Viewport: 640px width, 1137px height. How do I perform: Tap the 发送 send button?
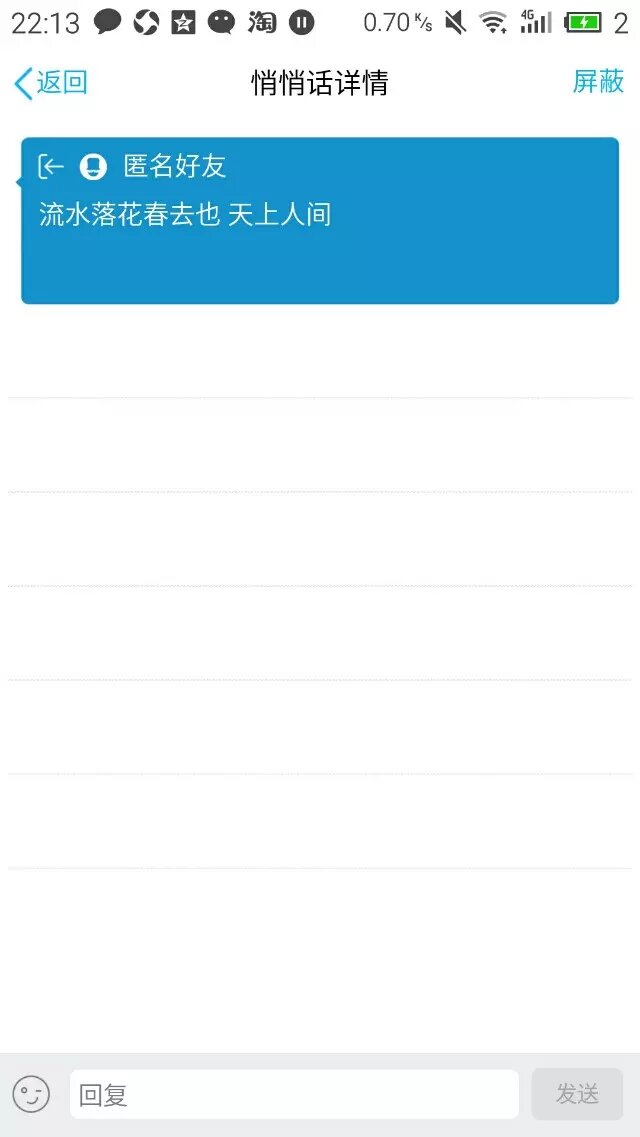coord(577,1094)
